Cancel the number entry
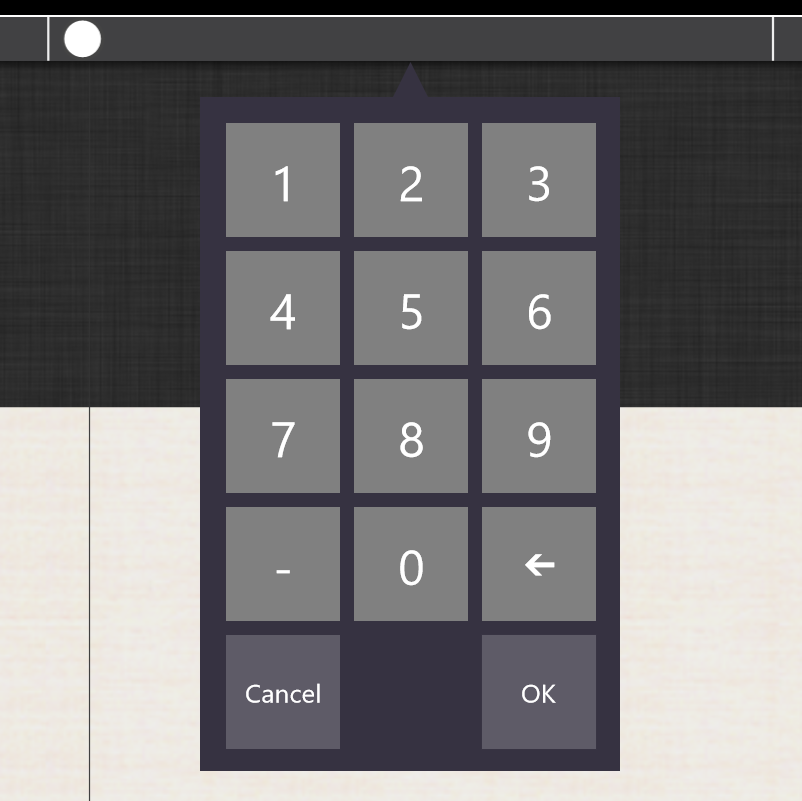 tap(283, 692)
